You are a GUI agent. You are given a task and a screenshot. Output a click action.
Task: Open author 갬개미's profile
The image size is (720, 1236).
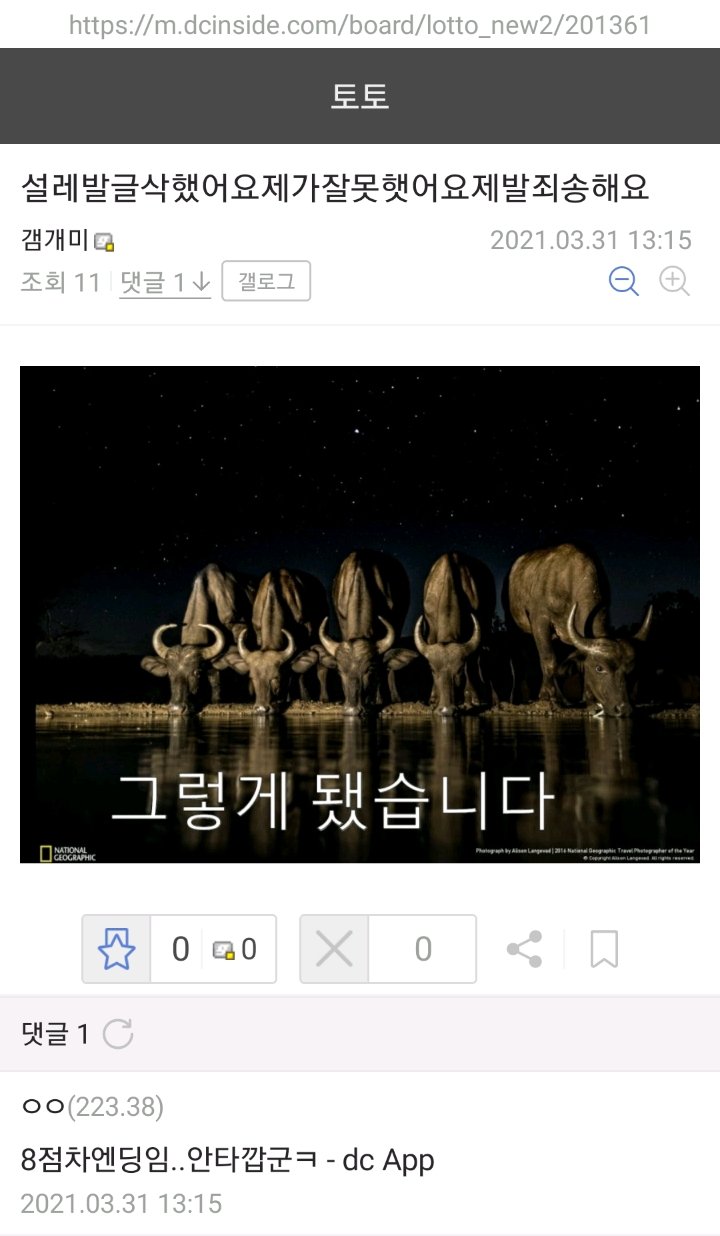(x=55, y=240)
